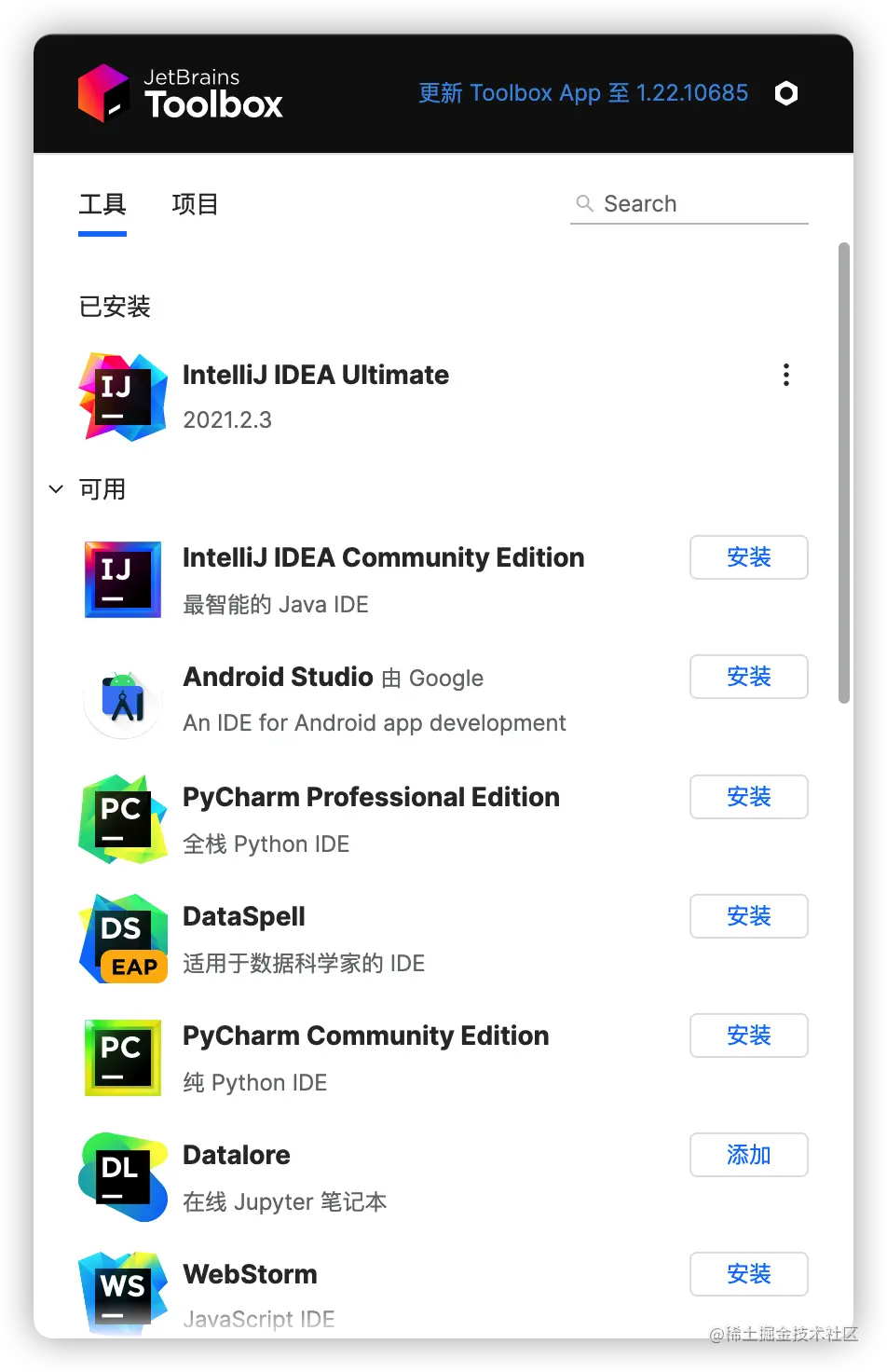Launch IntelliJ IDEA Ultimate 2021.2.3
This screenshot has width=887, height=1372.
click(315, 375)
